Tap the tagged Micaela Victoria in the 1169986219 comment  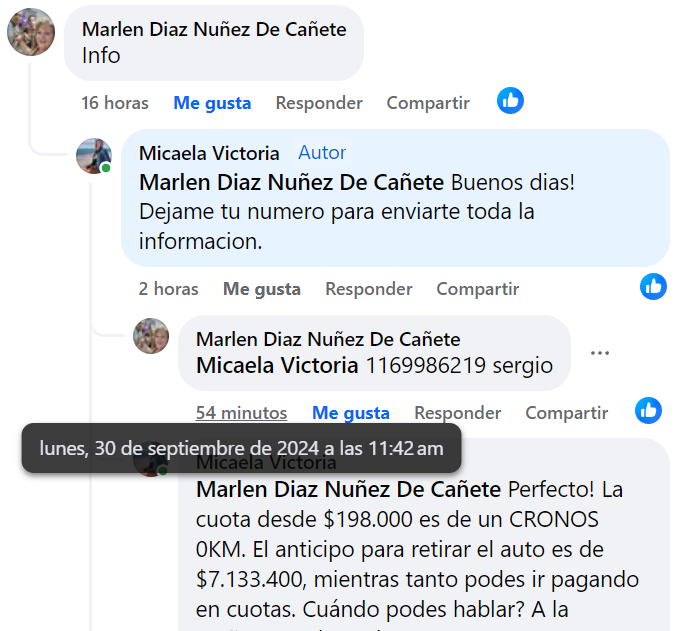pyautogui.click(x=277, y=365)
